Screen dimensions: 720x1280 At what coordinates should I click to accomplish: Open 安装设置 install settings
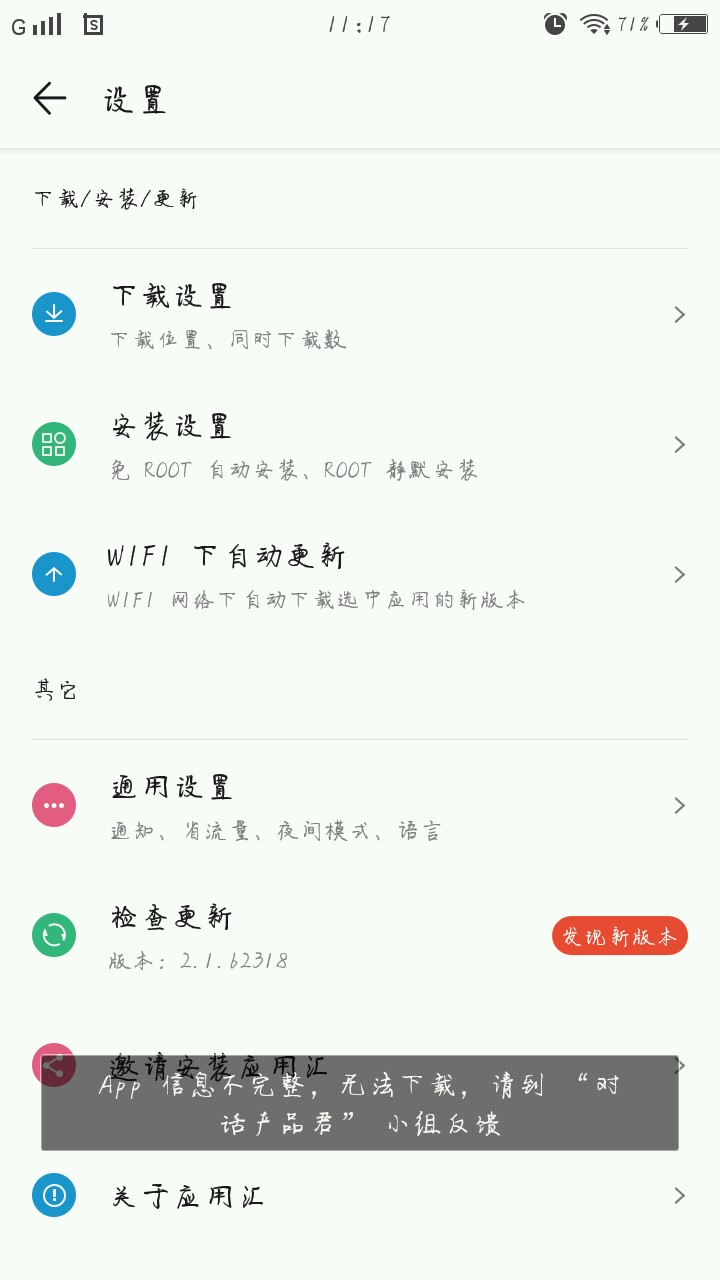click(x=360, y=445)
